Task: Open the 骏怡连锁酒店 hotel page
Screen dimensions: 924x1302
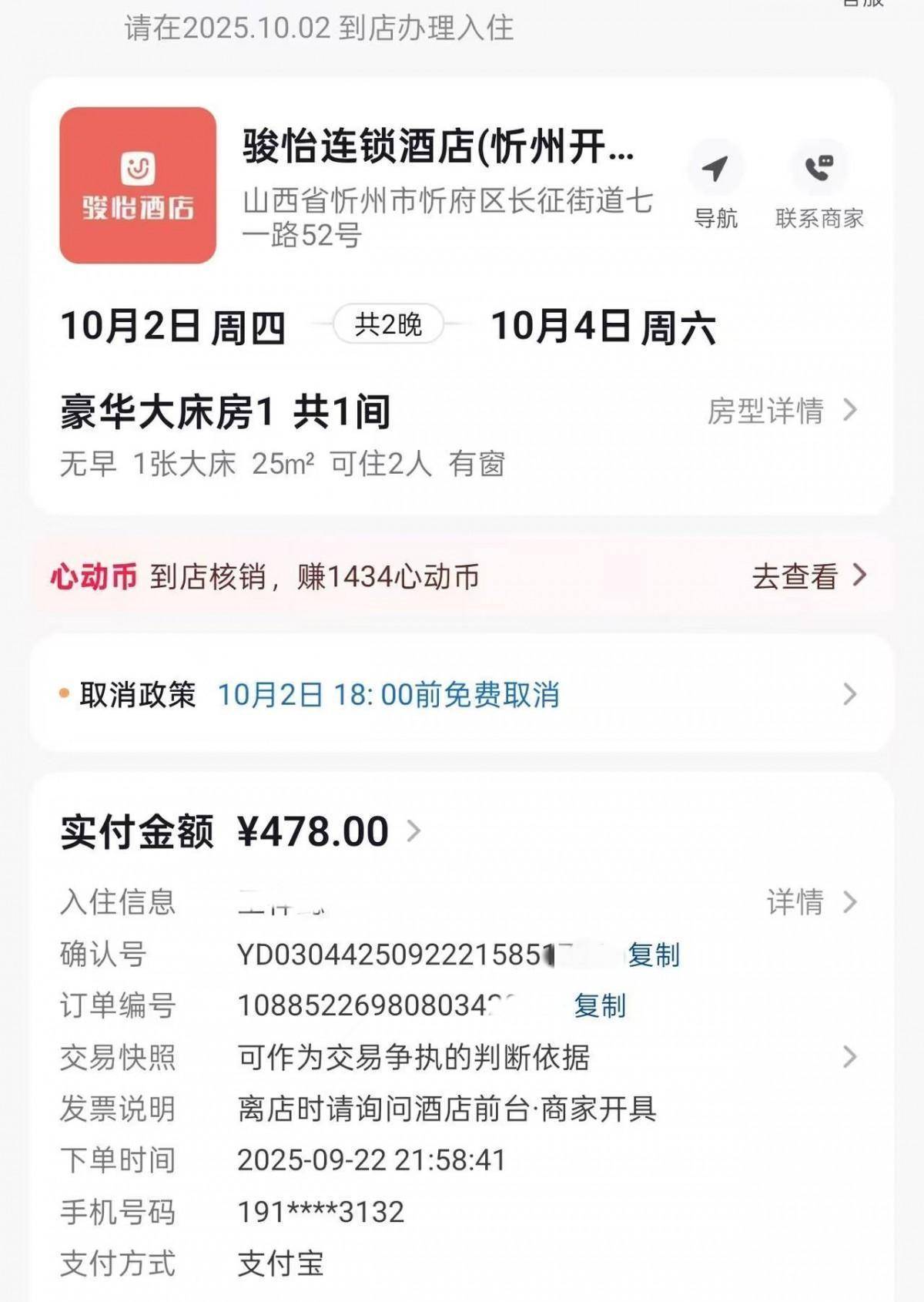Action: (x=437, y=146)
